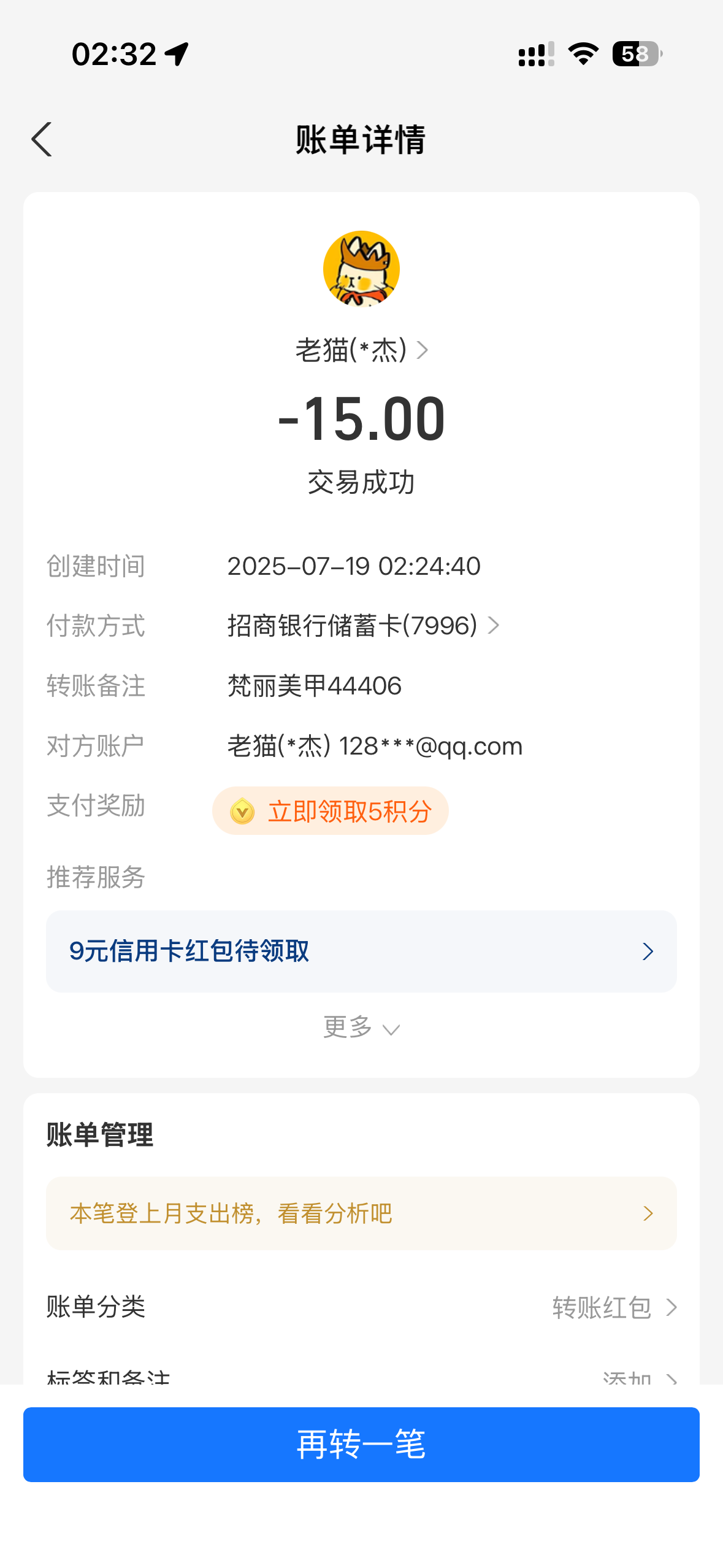Open payment method 招商银行储蓄卡(7996)
The height and width of the screenshot is (1568, 723).
(364, 626)
